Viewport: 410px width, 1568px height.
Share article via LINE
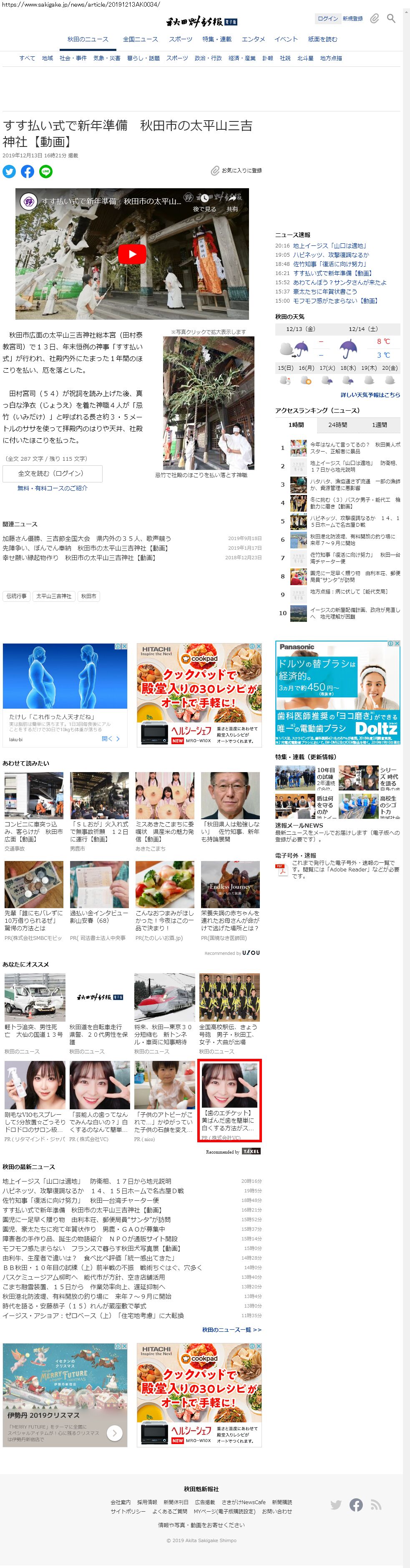coord(45,172)
